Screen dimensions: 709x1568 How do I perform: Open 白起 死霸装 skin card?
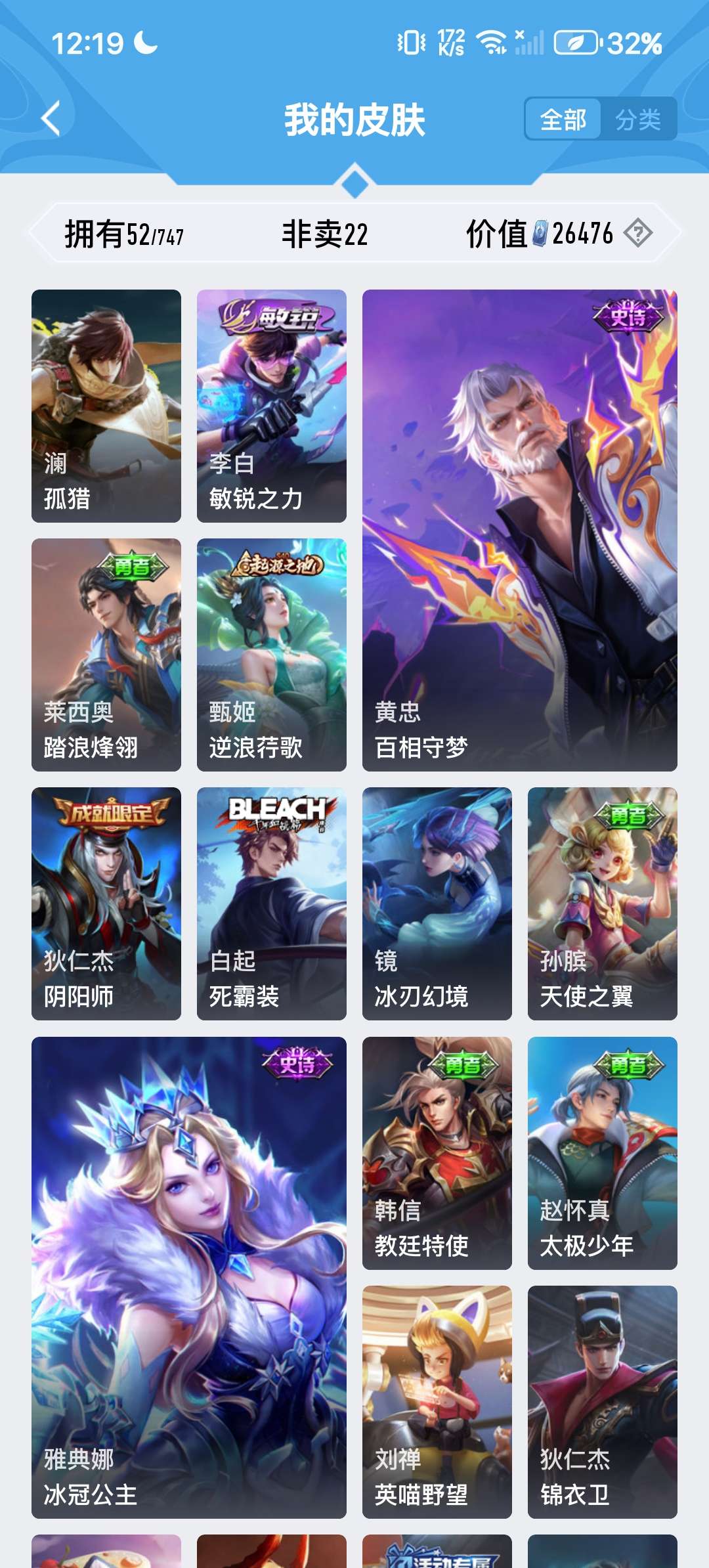point(272,904)
